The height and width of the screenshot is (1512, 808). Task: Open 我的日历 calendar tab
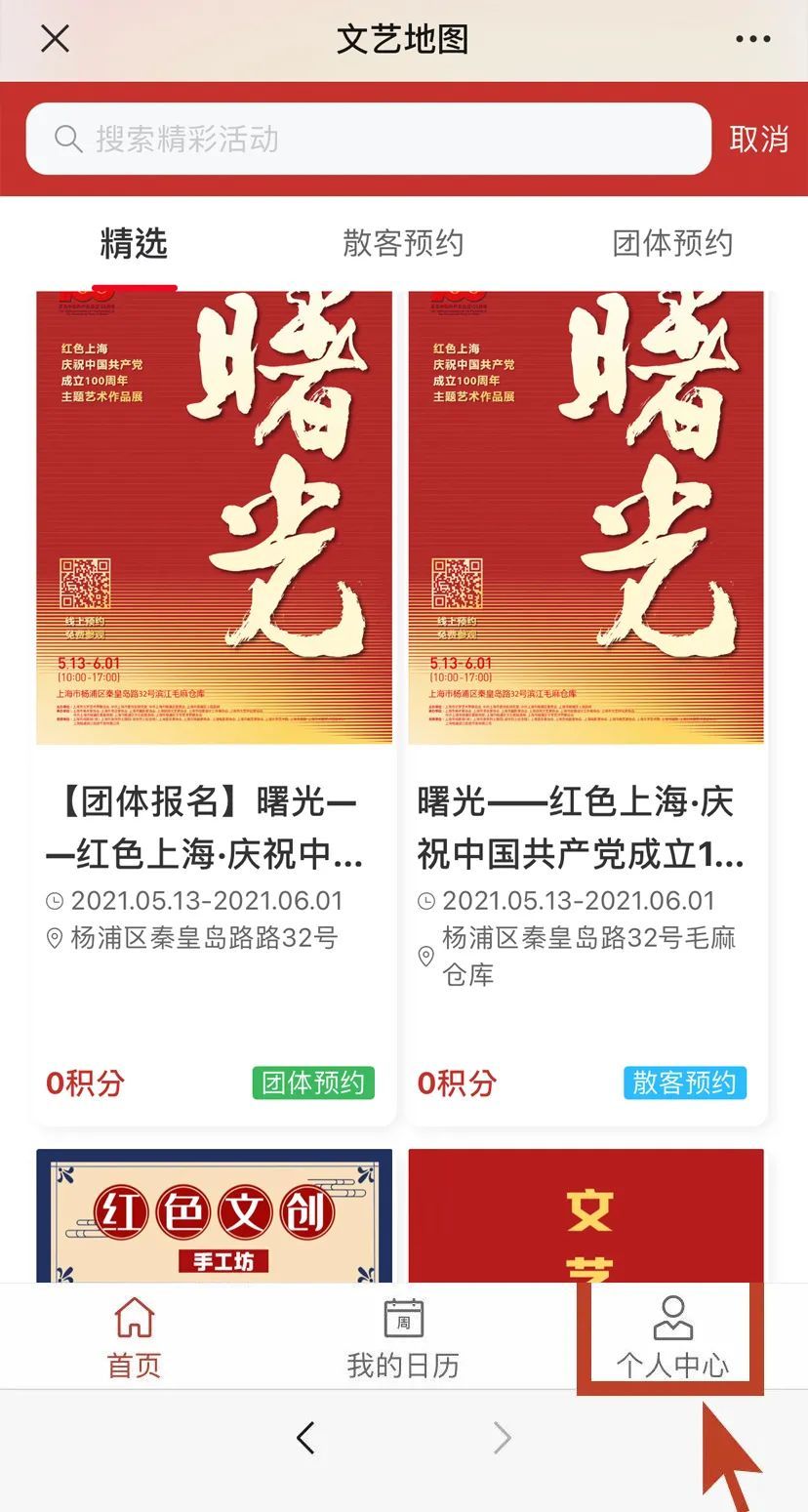click(403, 1337)
